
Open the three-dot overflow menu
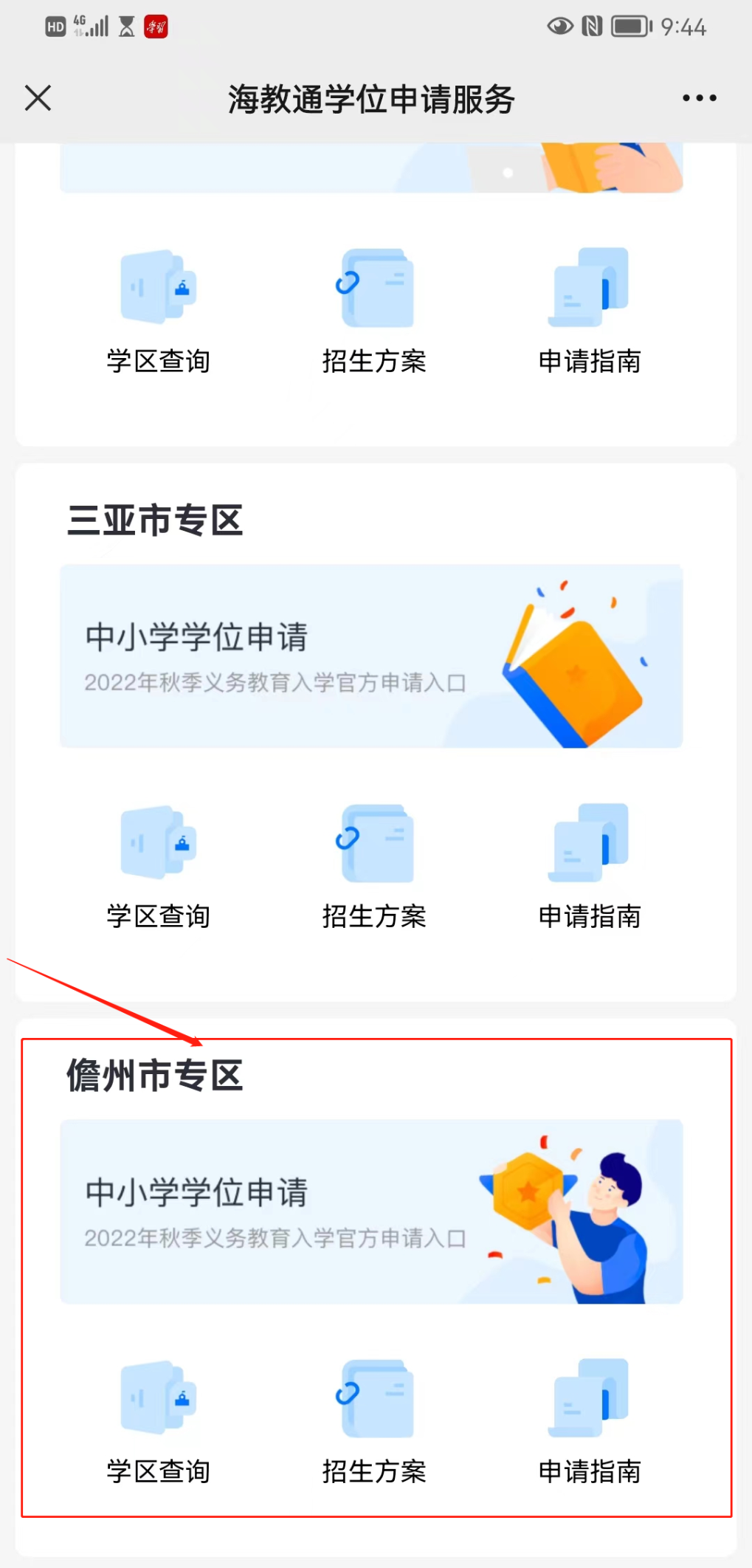click(698, 97)
